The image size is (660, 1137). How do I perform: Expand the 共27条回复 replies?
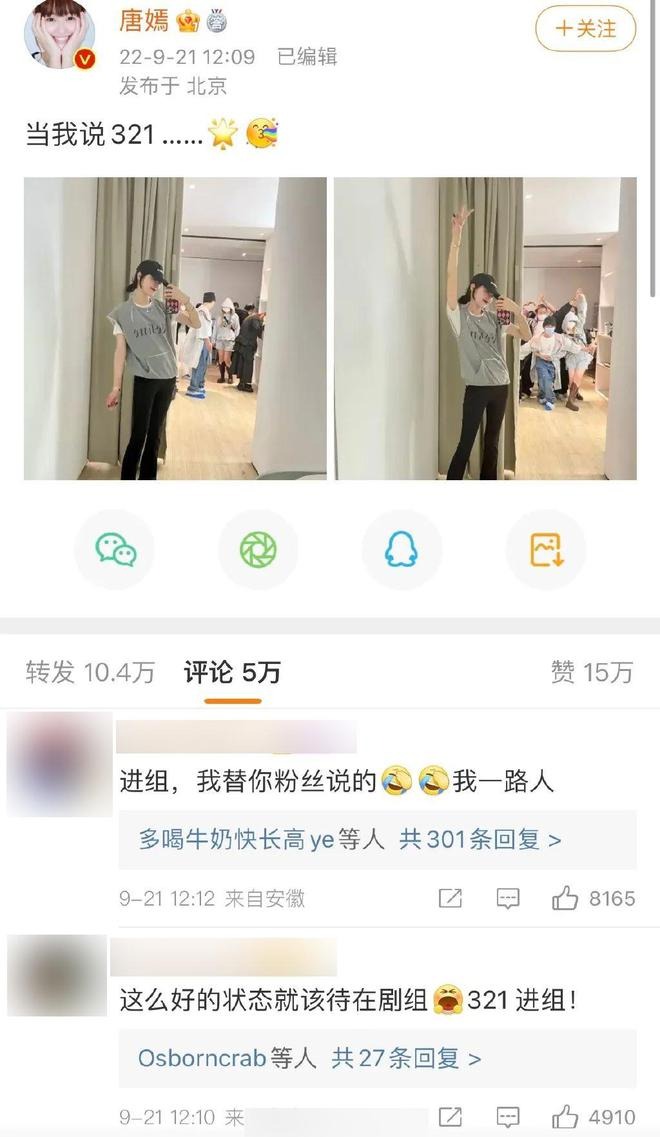point(406,1058)
